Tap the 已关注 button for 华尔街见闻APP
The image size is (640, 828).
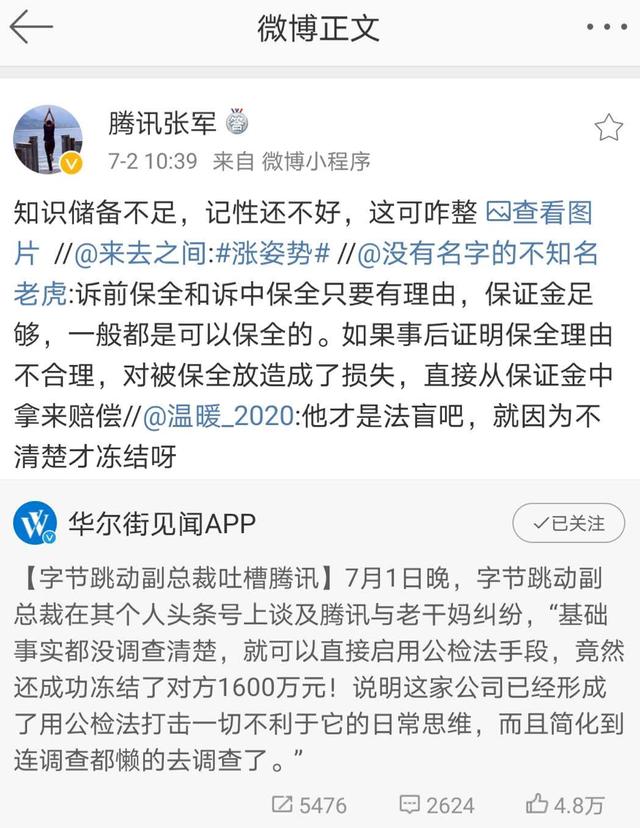(x=567, y=523)
